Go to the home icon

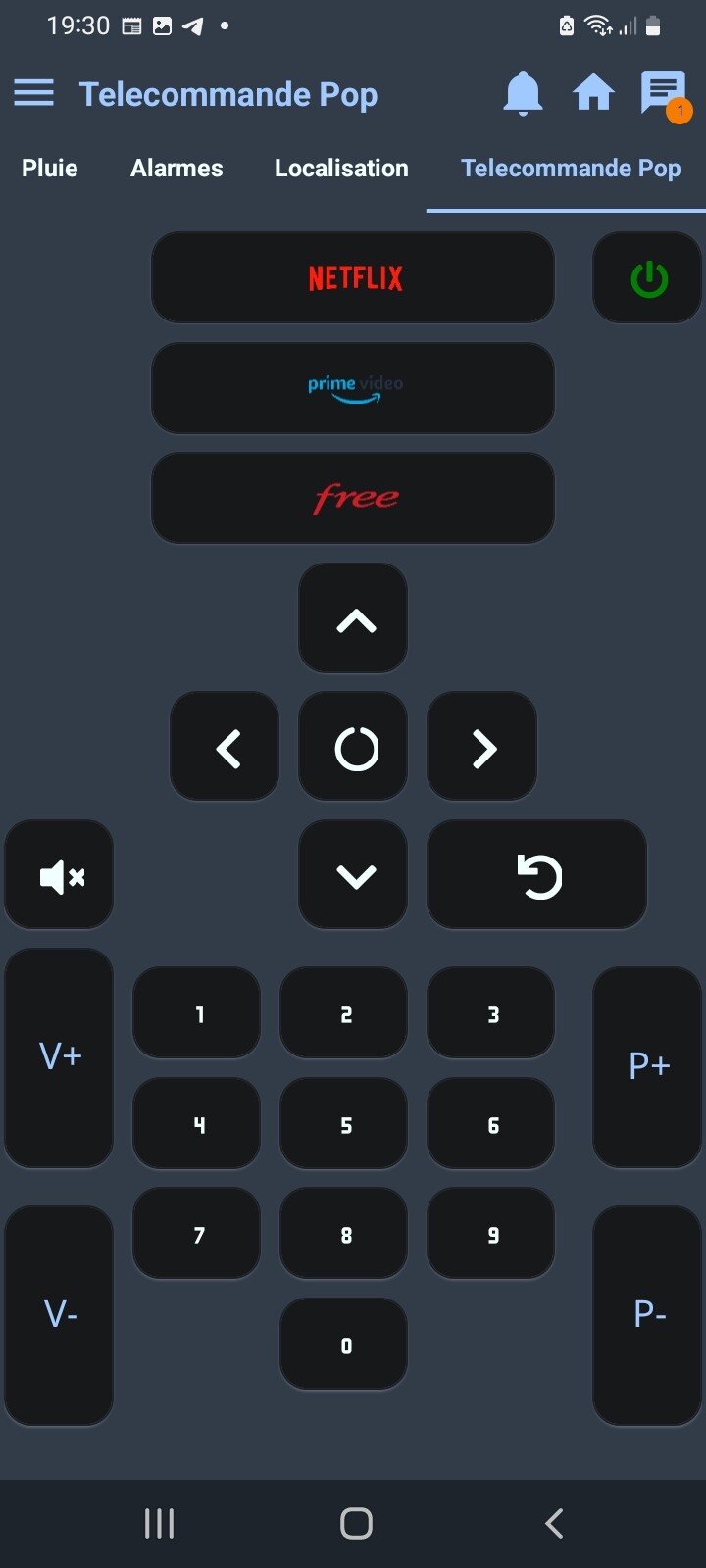[593, 94]
